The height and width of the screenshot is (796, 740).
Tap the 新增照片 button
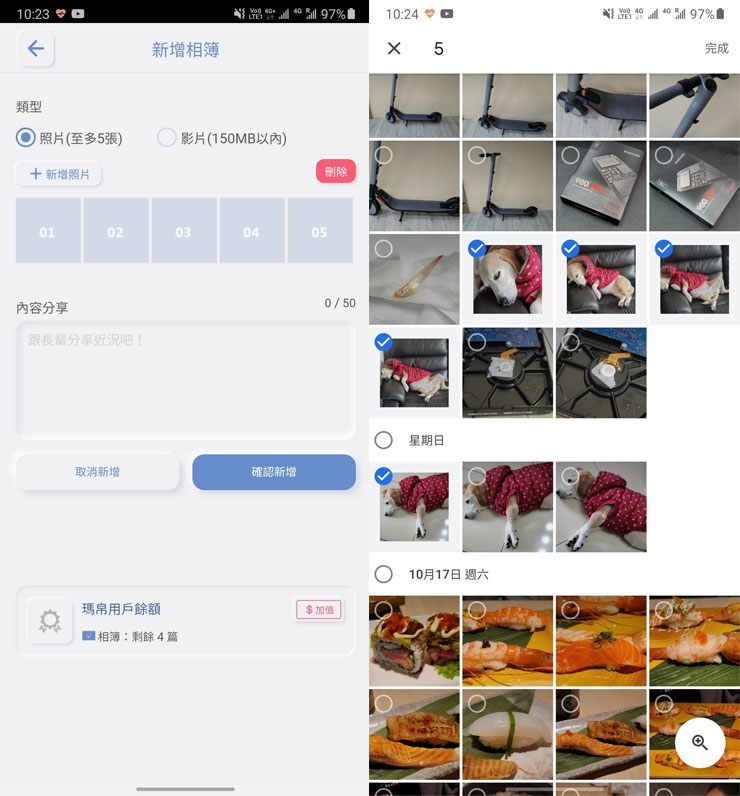pyautogui.click(x=59, y=174)
